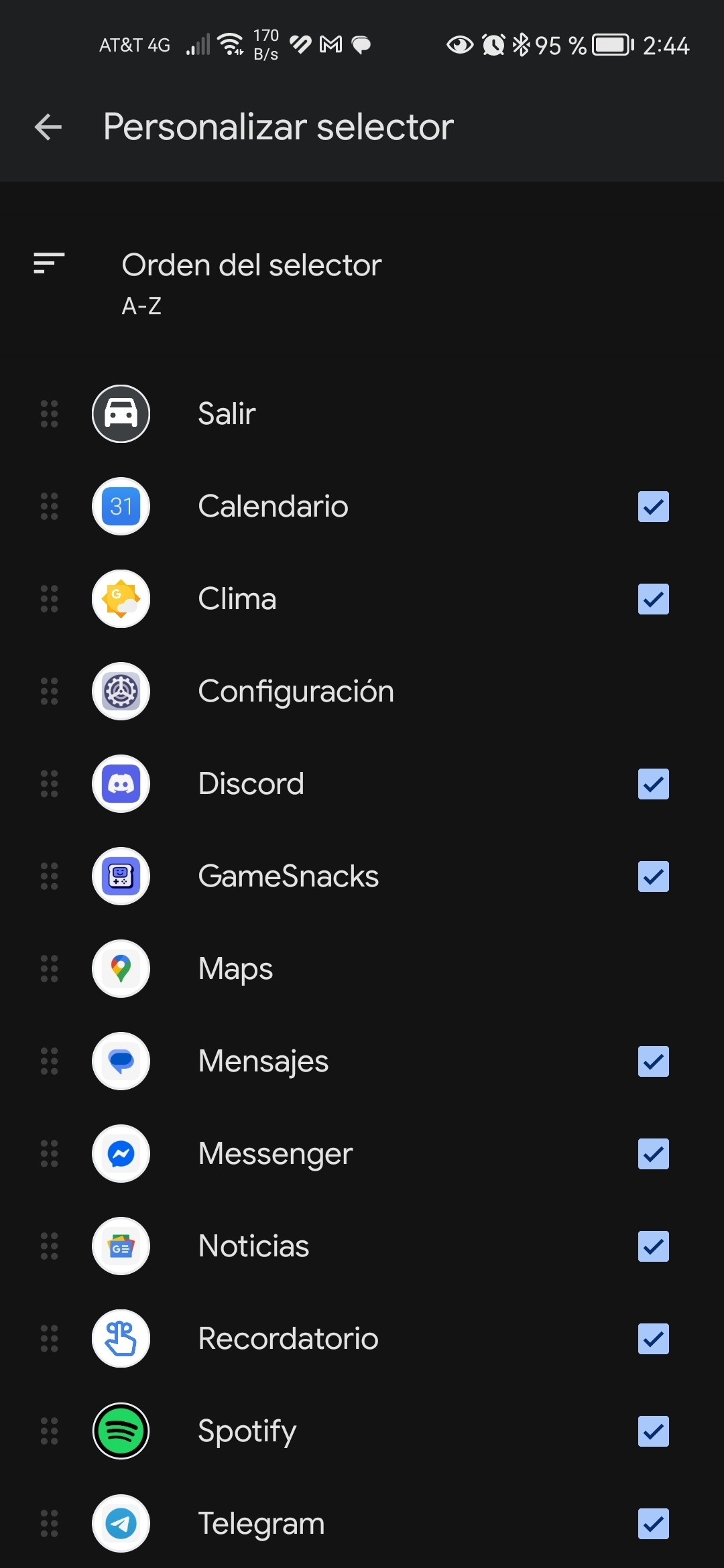Toggle the Messenger checkbox off
The width and height of the screenshot is (724, 1568).
point(654,1154)
